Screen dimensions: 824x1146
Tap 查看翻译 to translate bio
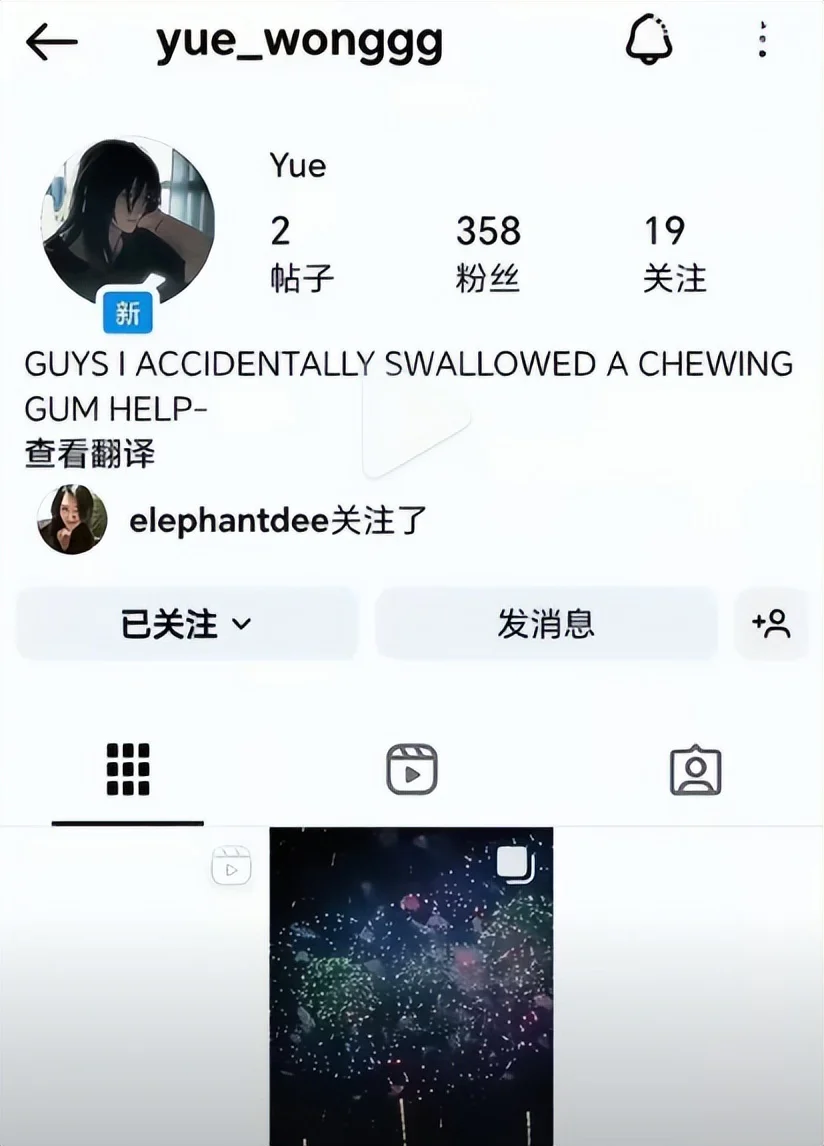89,454
